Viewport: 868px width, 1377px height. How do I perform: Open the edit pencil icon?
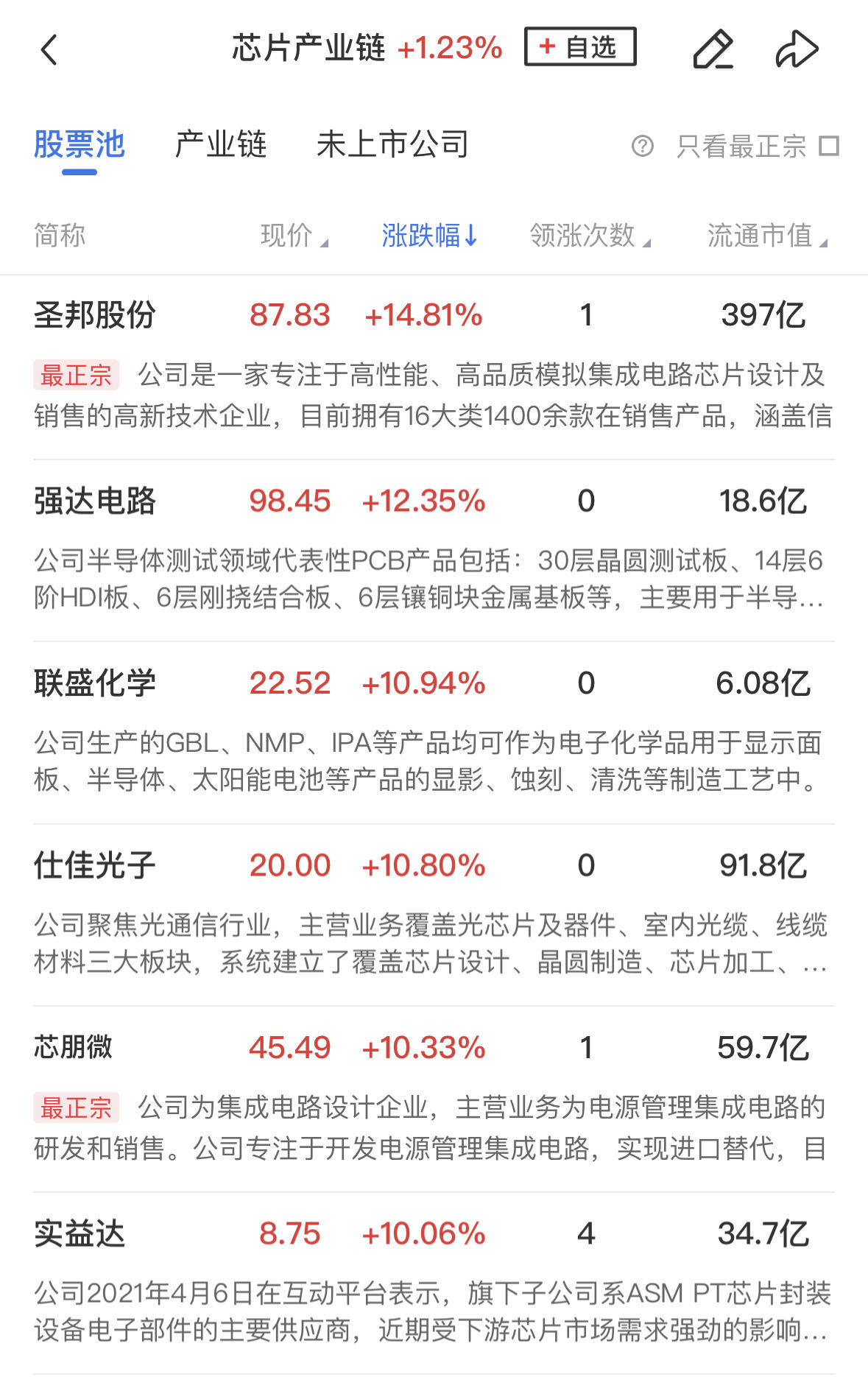tap(713, 50)
